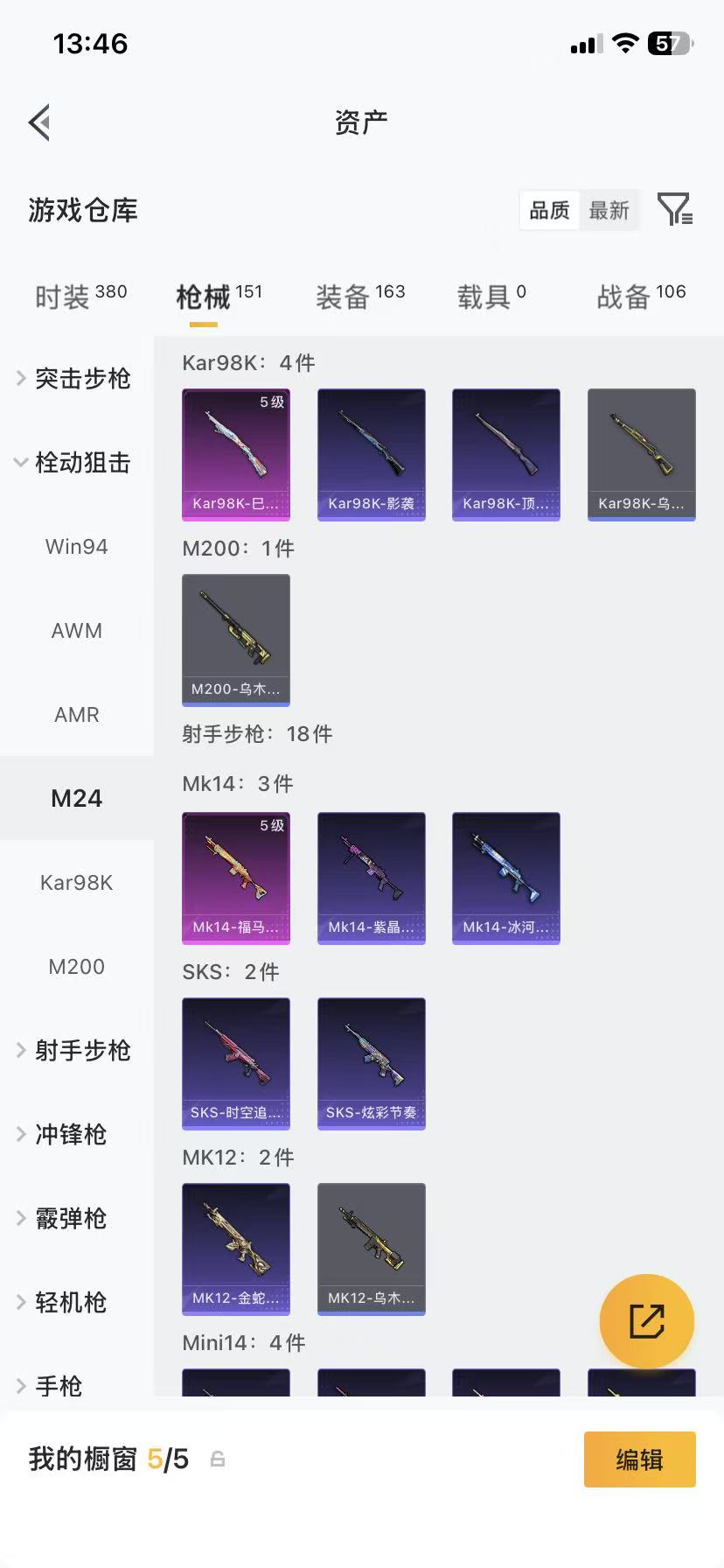The height and width of the screenshot is (1568, 724).
Task: Open the SKS-炫彩节奏 skin tile
Action: [371, 1063]
